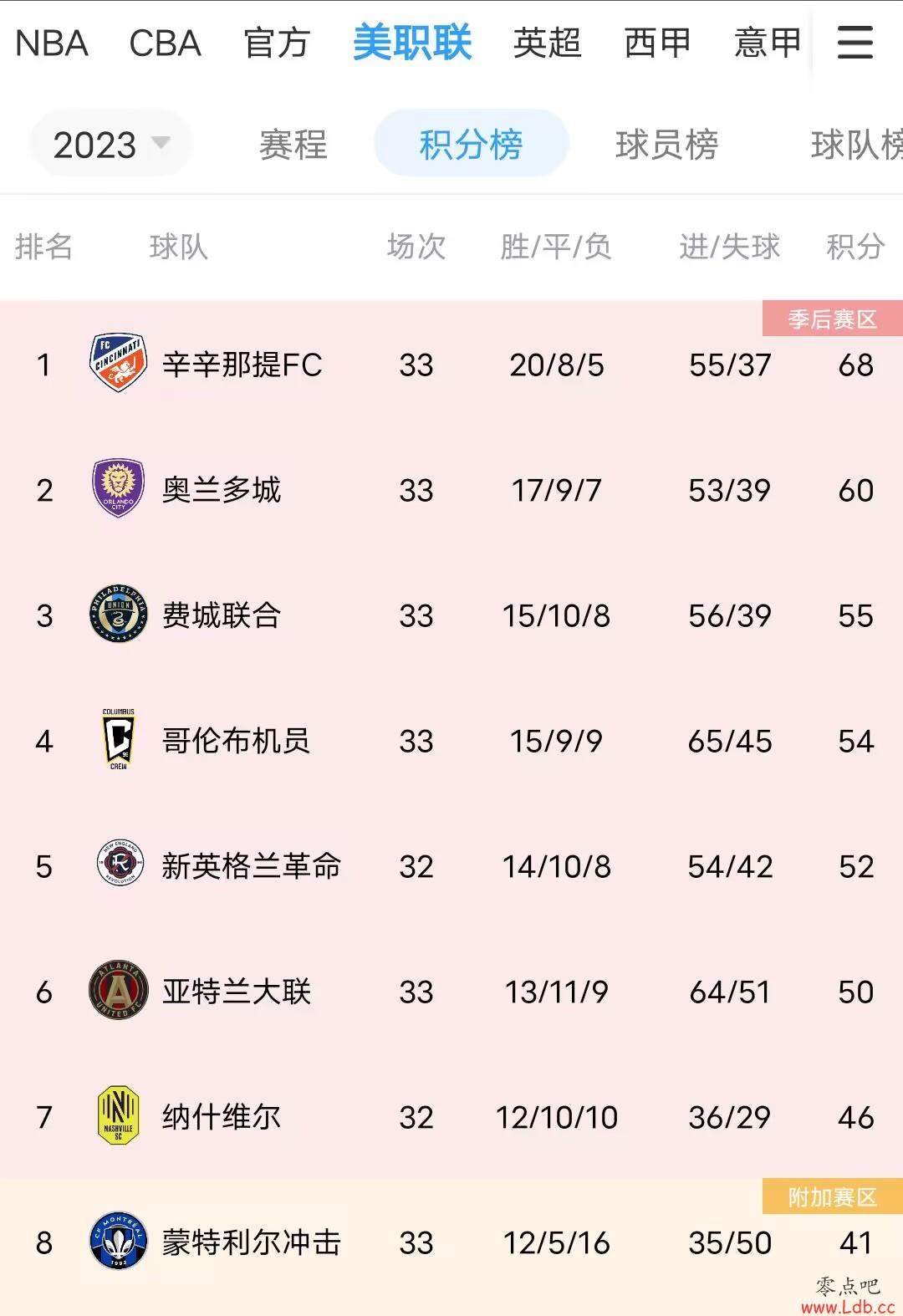Open team 奥兰多城

(222, 490)
